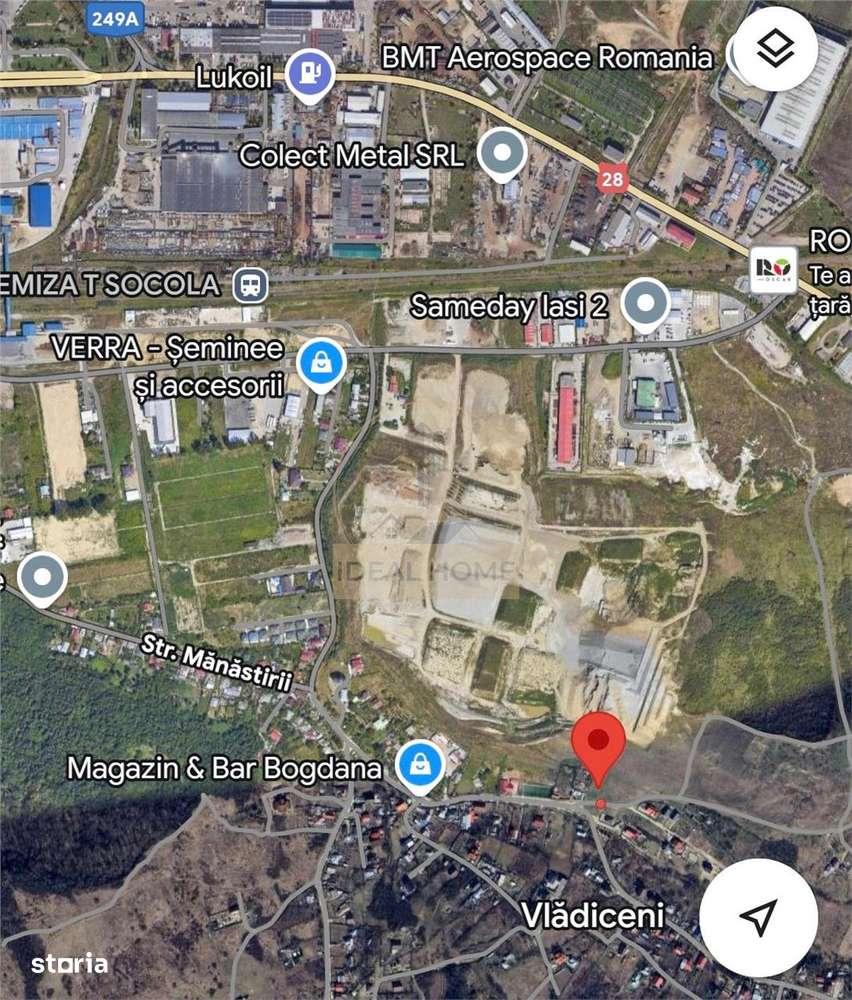Open VERRA Șeminee shop marker
The image size is (852, 1000).
tap(321, 362)
